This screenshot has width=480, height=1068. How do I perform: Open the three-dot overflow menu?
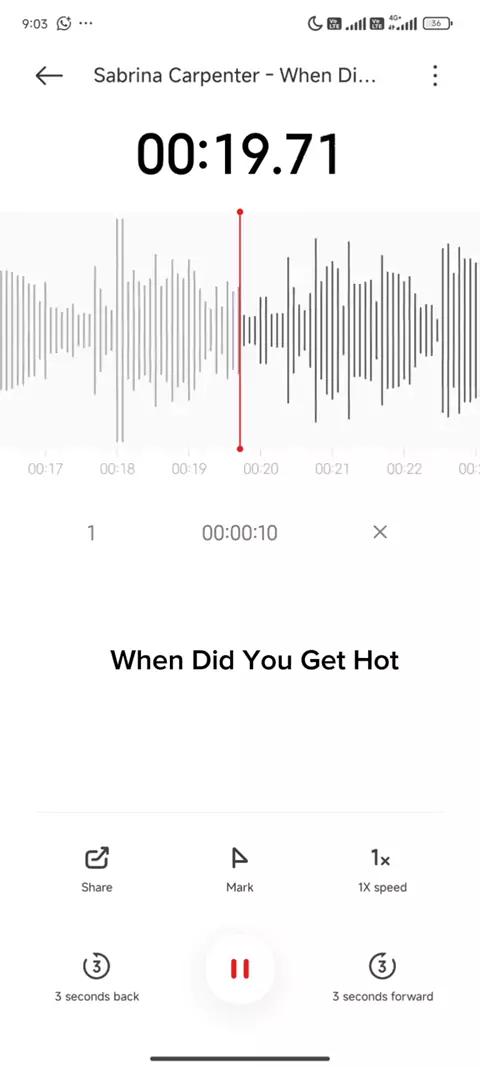pyautogui.click(x=435, y=76)
